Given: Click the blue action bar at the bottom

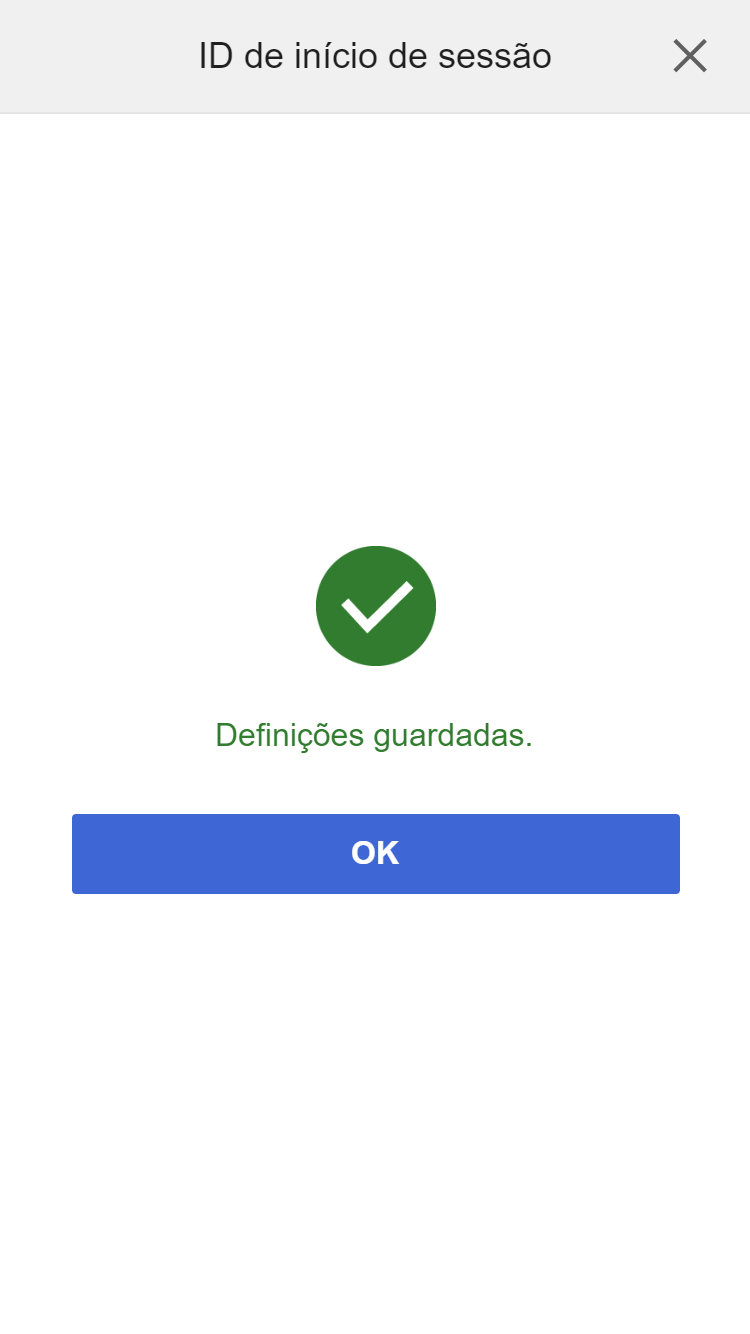Looking at the screenshot, I should 375,853.
